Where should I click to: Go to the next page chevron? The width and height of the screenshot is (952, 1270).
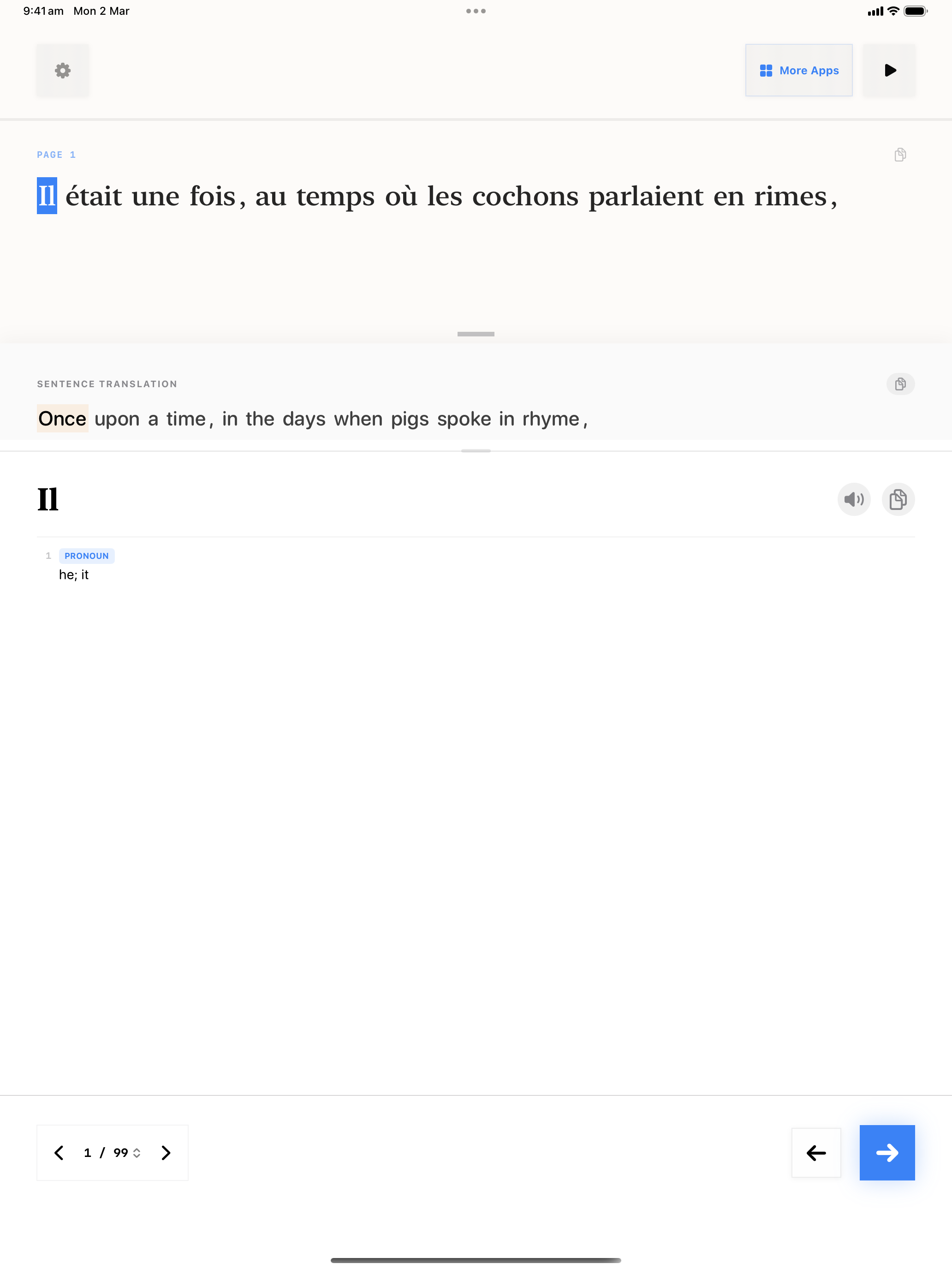tap(166, 1152)
